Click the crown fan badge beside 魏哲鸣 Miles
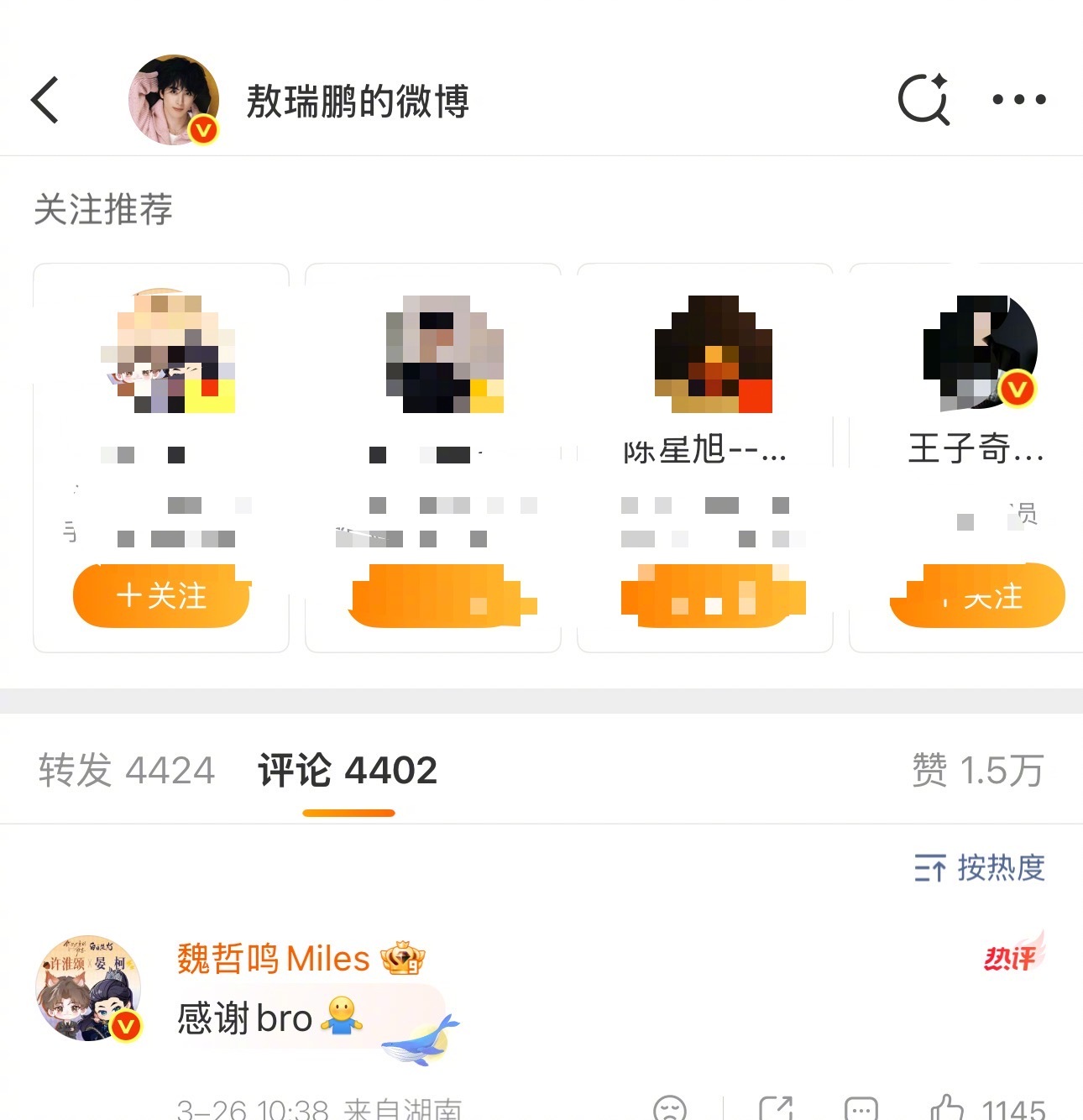The height and width of the screenshot is (1120, 1083). [401, 958]
